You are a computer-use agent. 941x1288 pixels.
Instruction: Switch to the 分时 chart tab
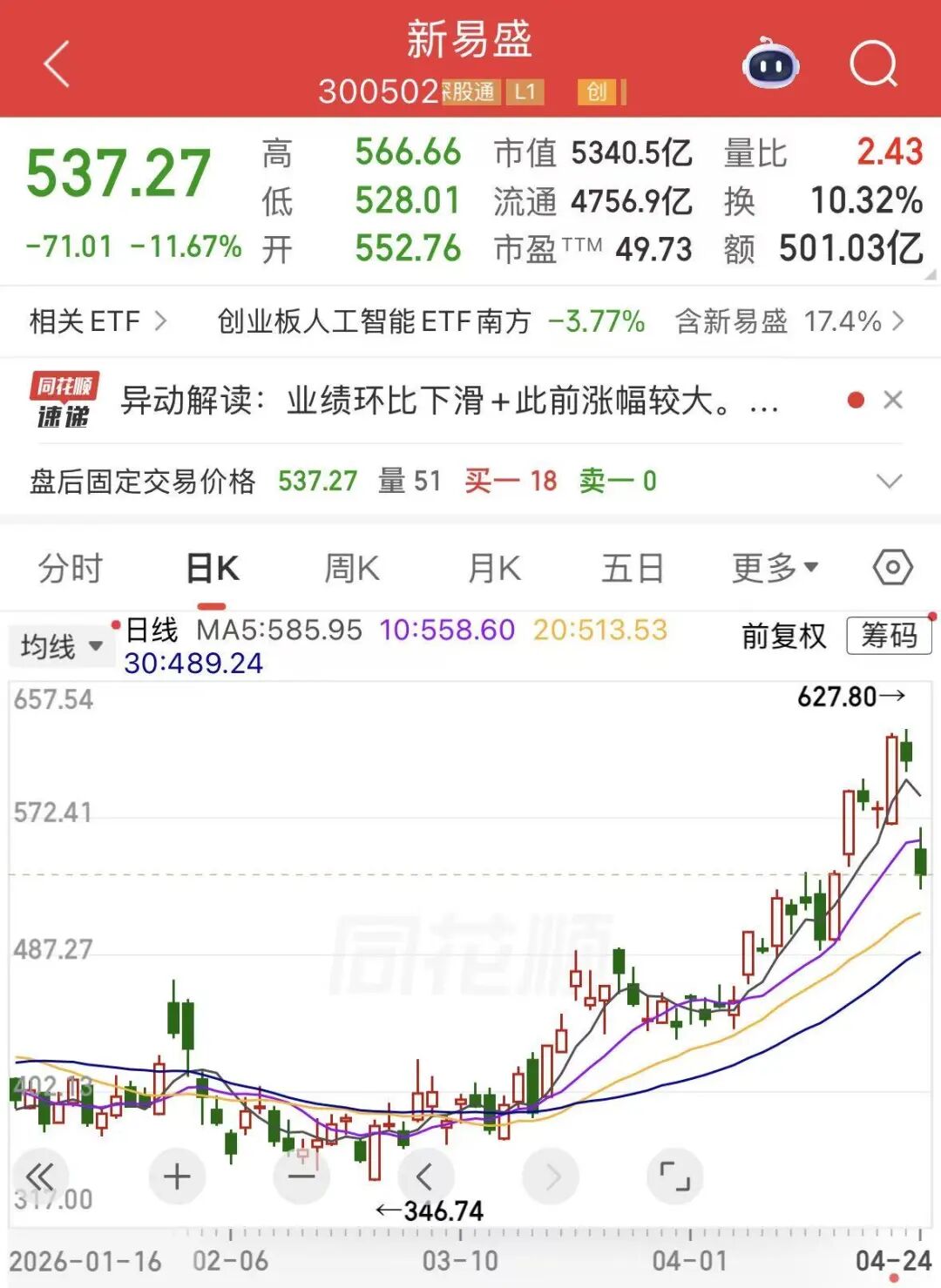point(70,569)
